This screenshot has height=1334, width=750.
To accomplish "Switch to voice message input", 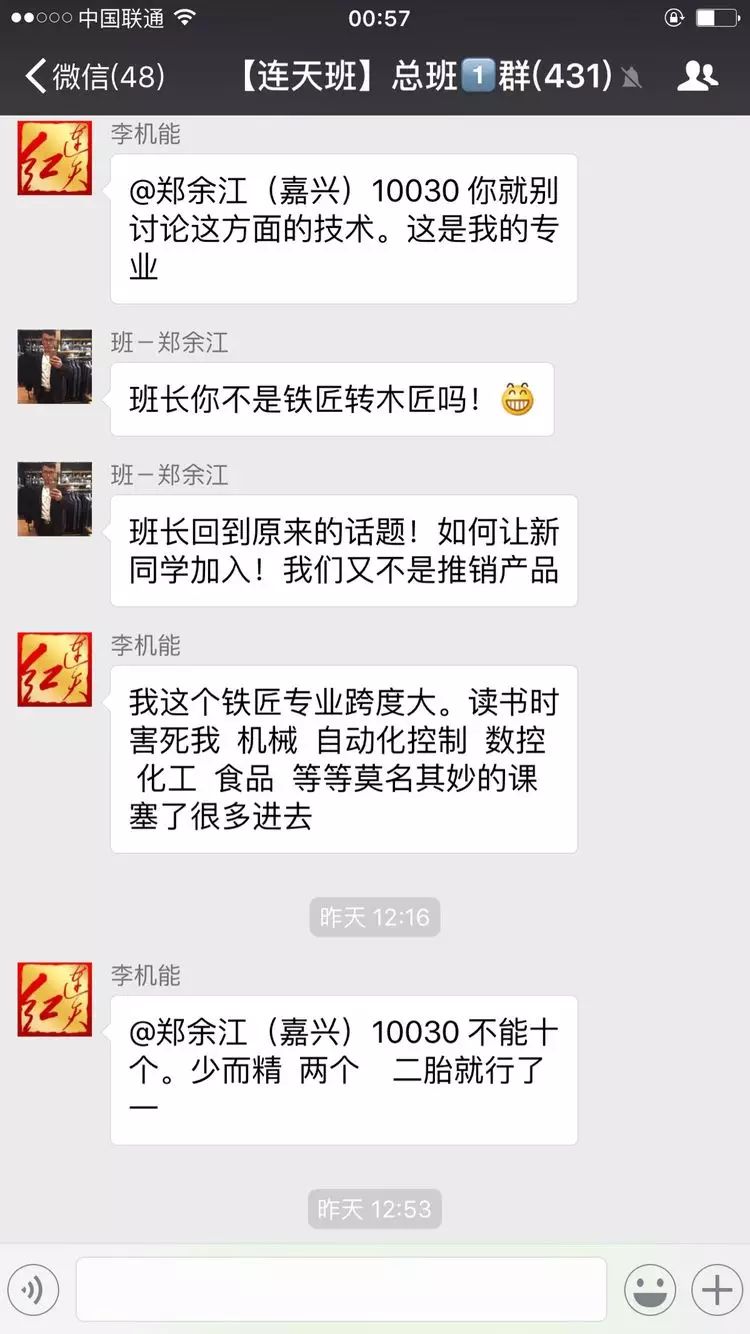I will tap(33, 1290).
